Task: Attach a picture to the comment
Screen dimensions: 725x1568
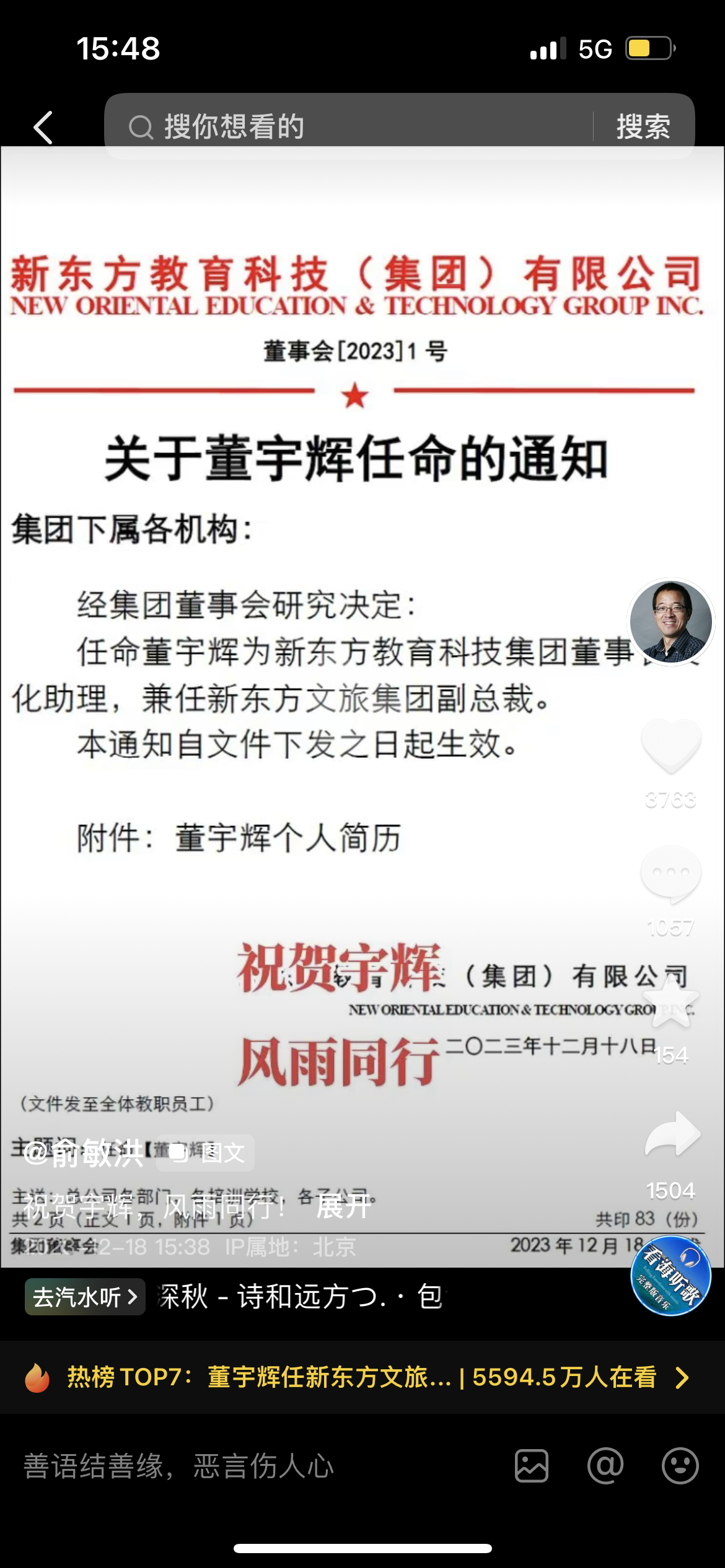Action: coord(532,1466)
